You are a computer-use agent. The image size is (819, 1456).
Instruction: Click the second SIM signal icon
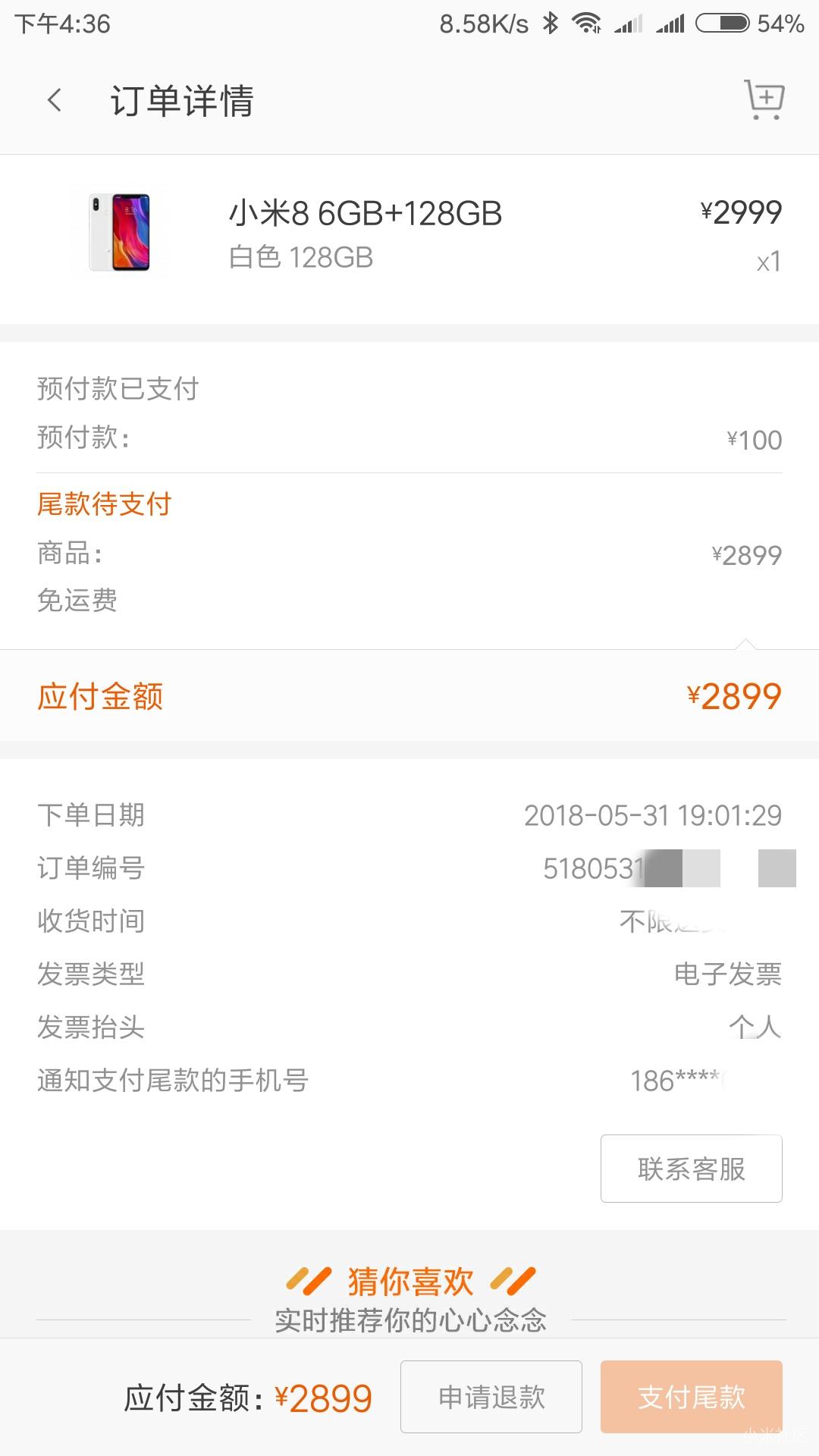(x=672, y=25)
